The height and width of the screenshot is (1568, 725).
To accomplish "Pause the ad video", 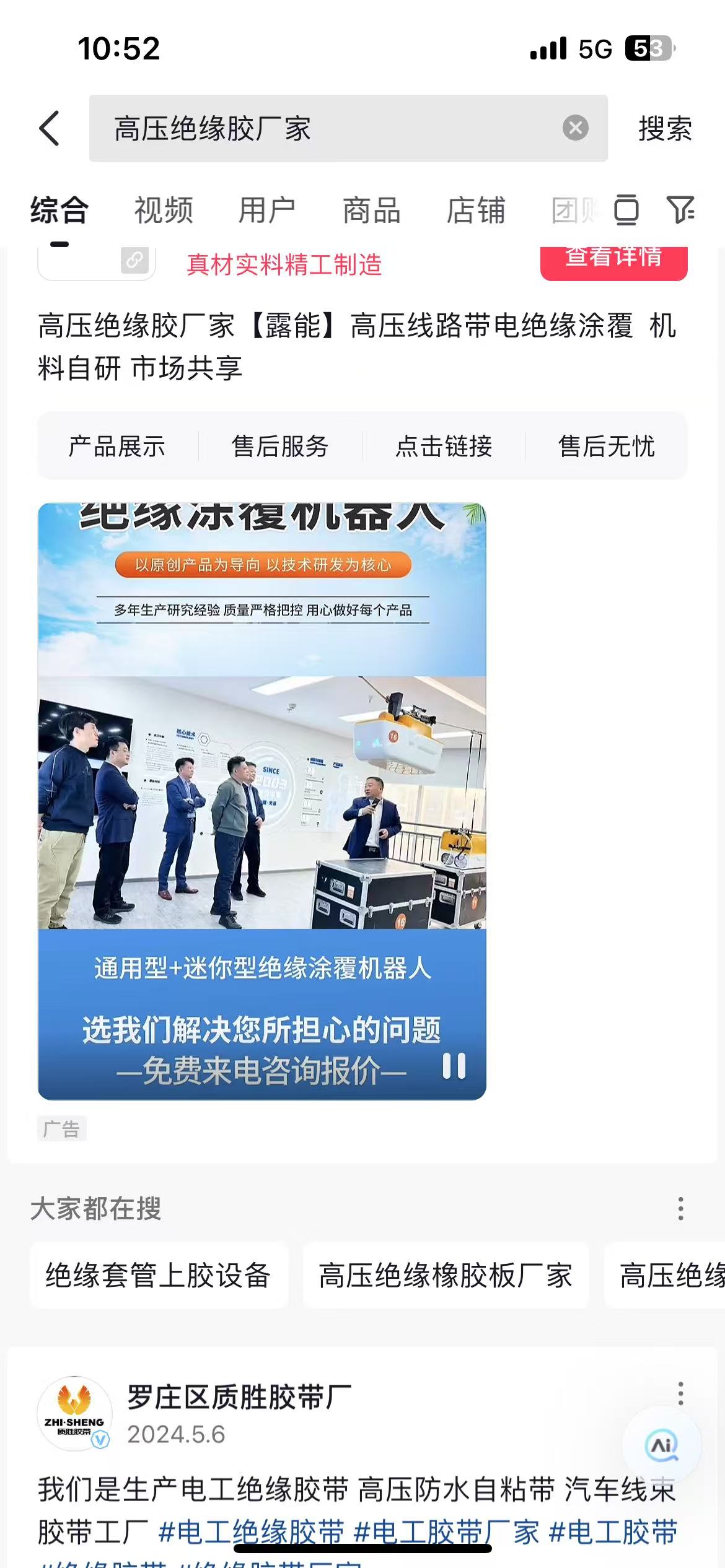I will 454,1066.
